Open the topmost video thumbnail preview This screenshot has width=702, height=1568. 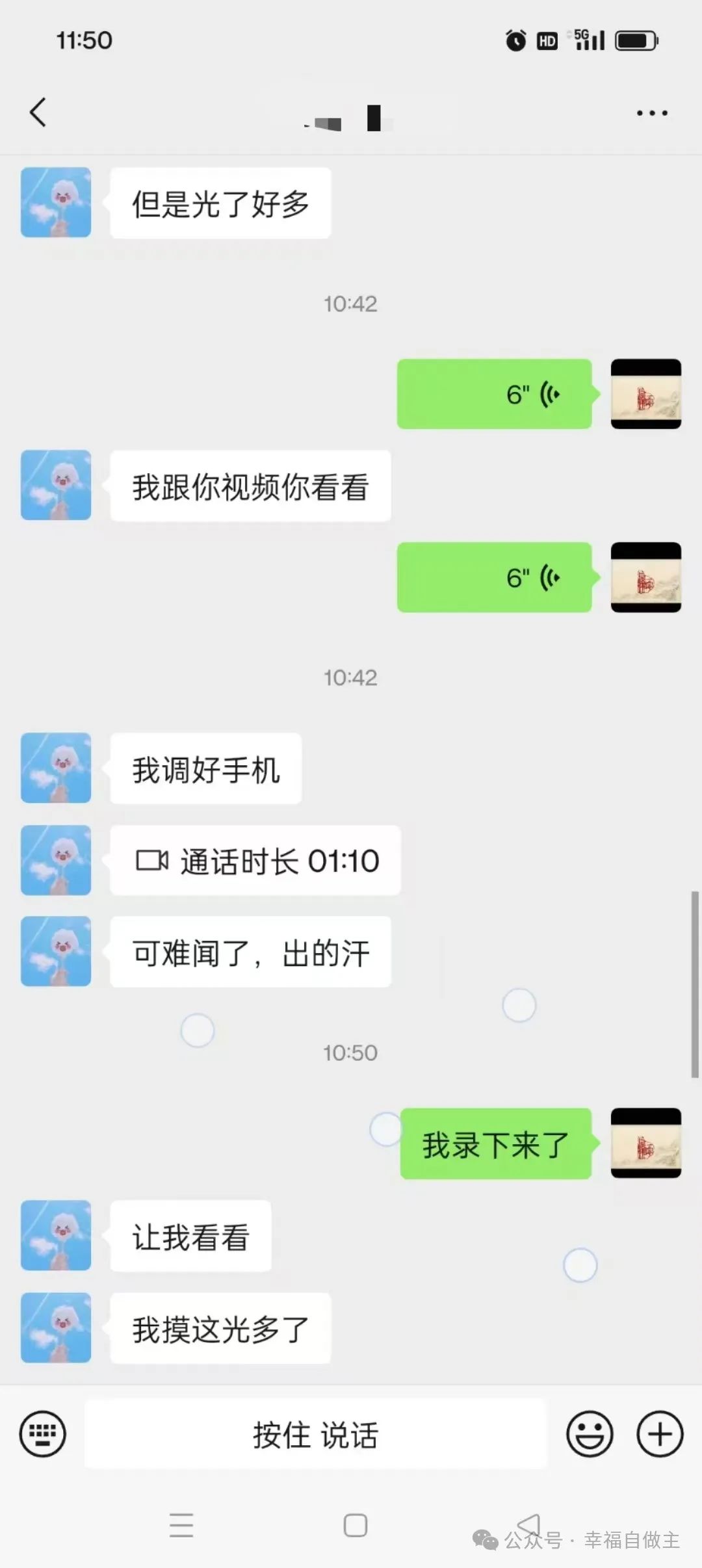645,395
